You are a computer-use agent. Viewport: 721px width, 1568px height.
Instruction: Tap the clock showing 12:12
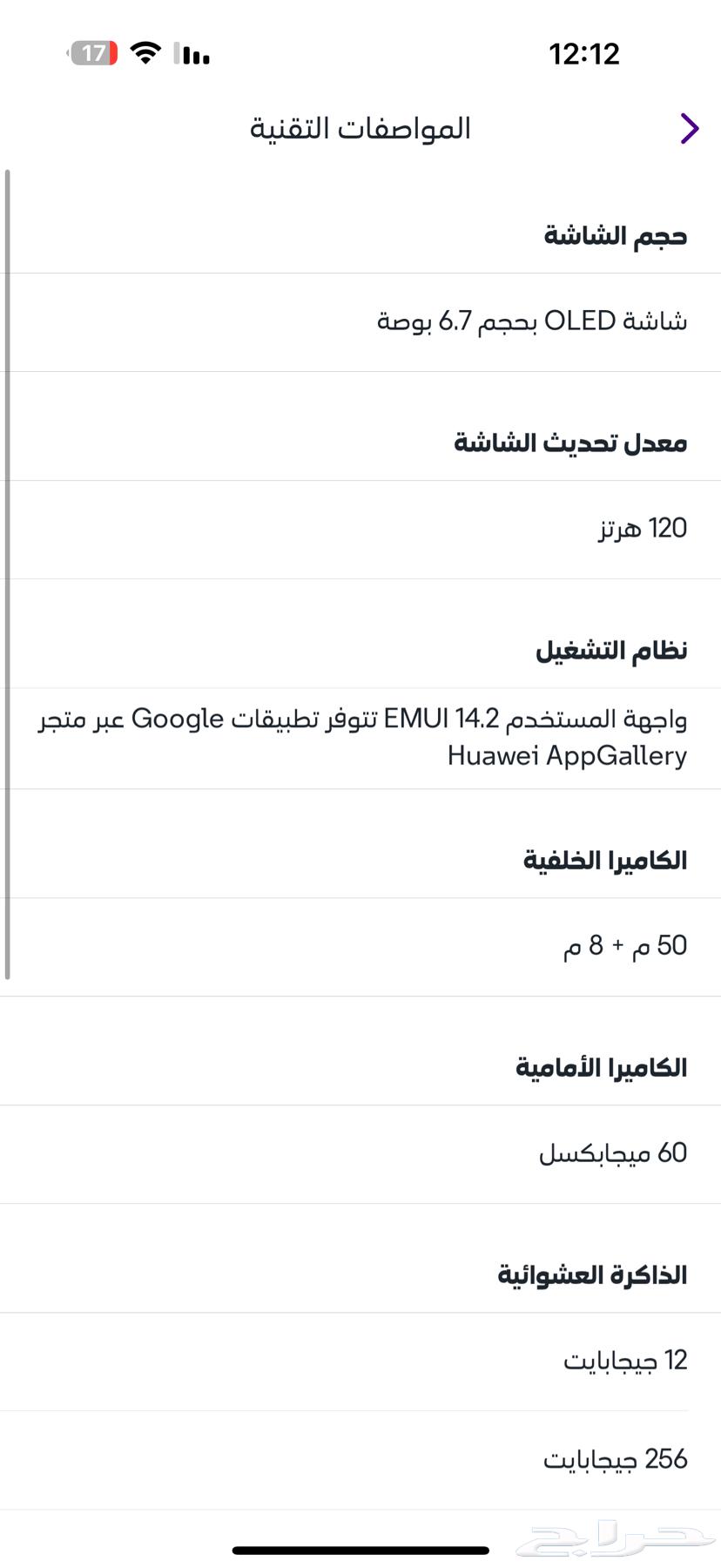pyautogui.click(x=584, y=54)
